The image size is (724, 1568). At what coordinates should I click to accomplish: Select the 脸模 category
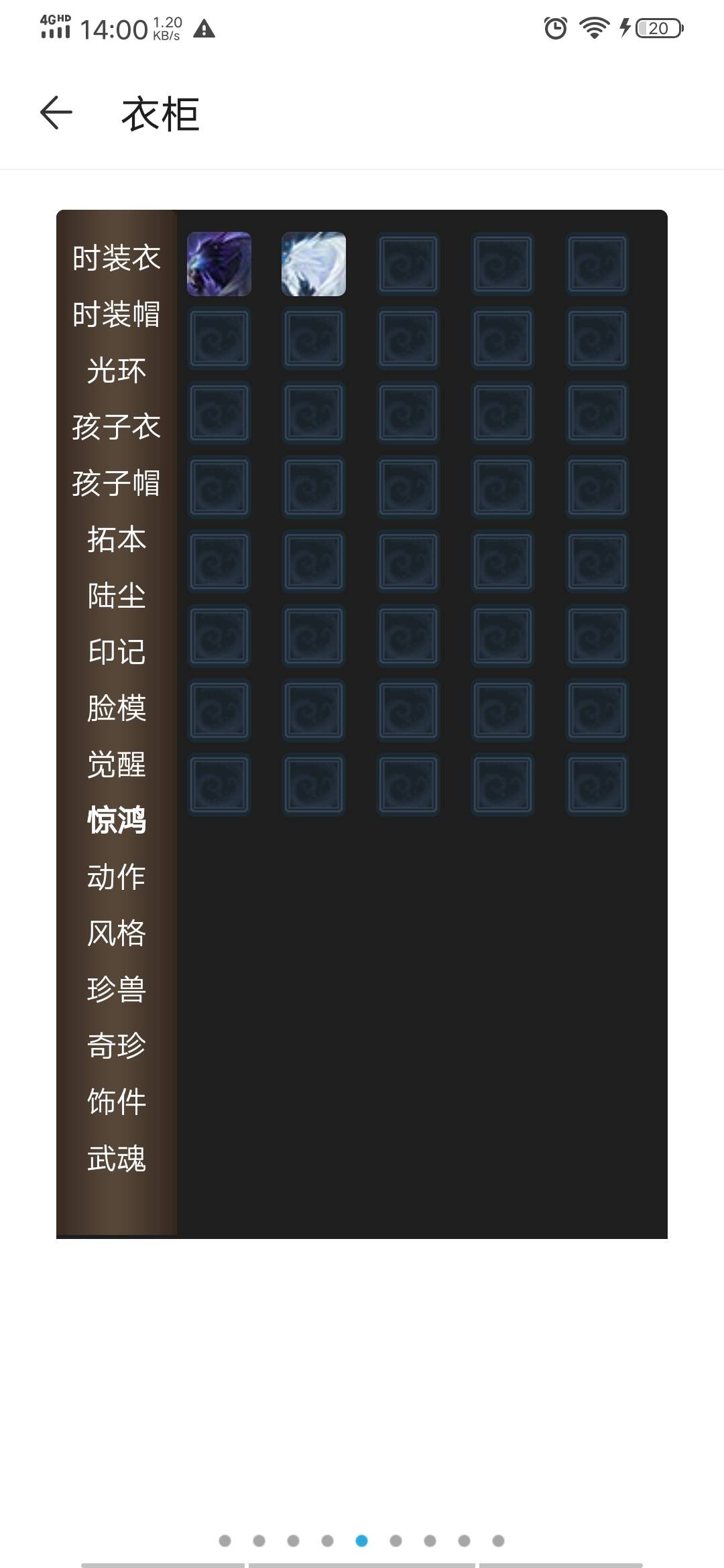117,708
